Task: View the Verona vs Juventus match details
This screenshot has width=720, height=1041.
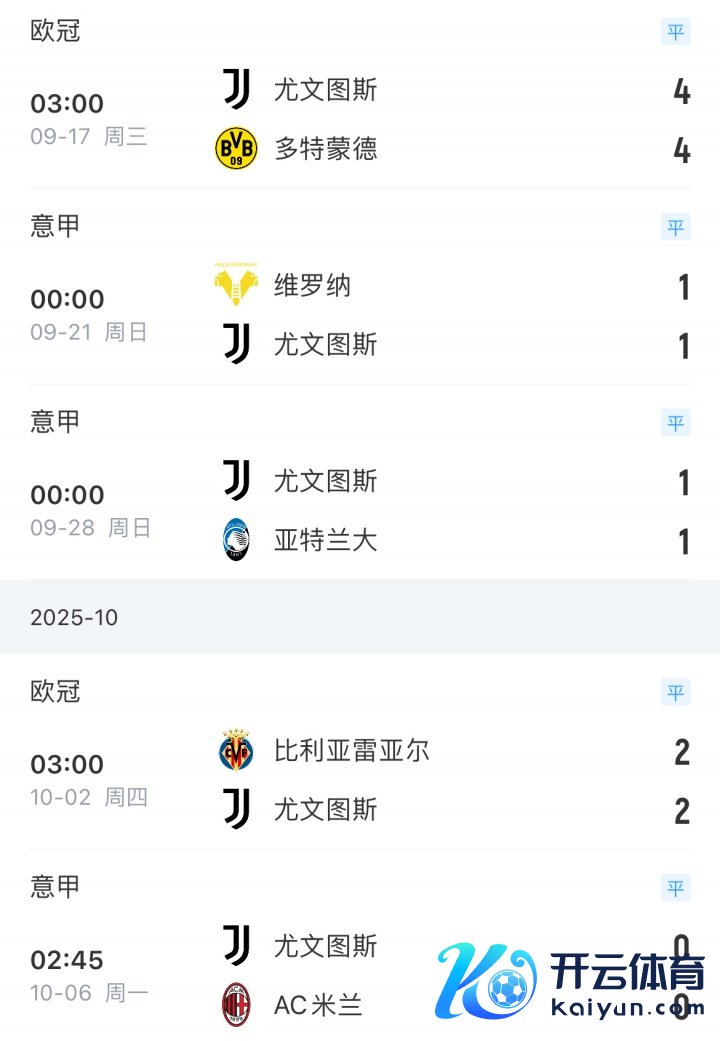Action: 360,315
